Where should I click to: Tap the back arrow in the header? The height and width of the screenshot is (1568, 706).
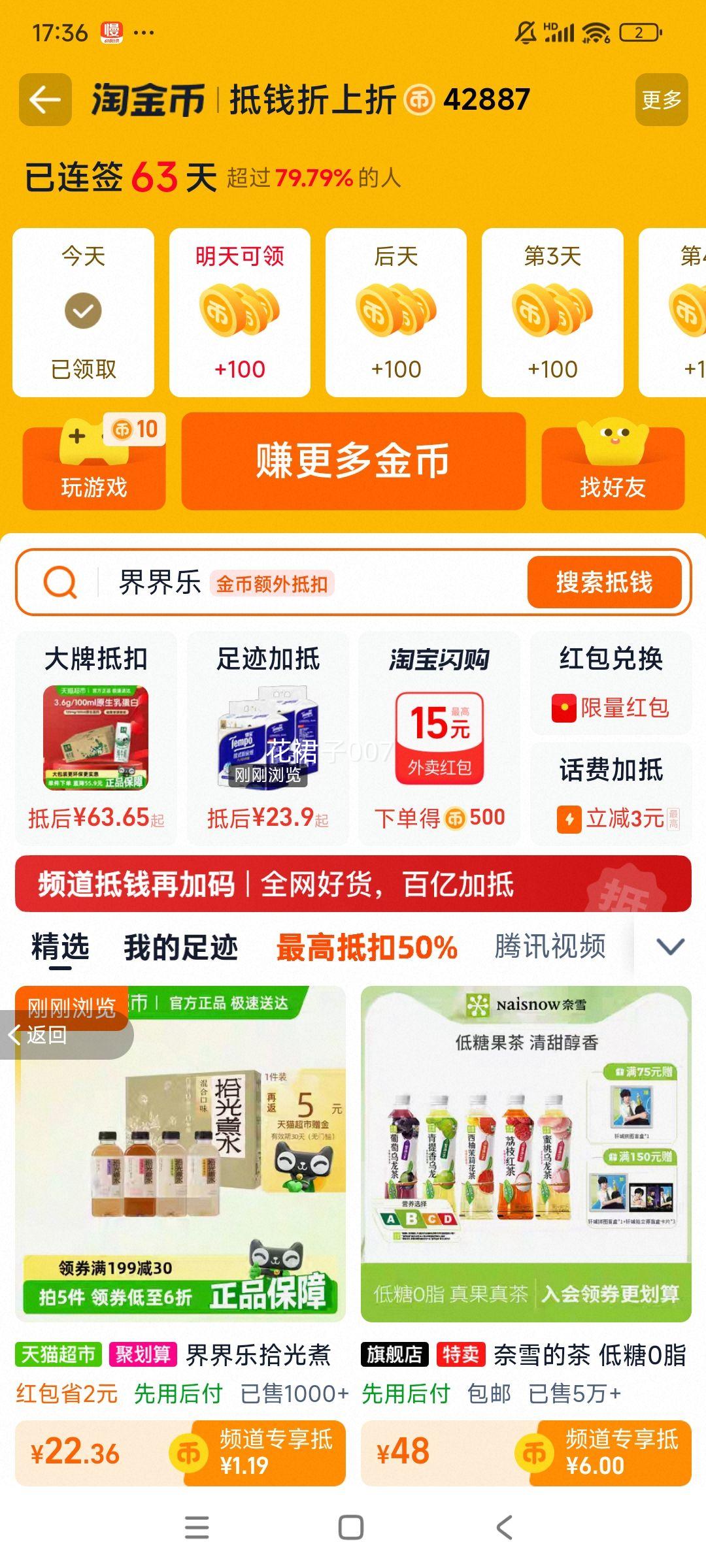tap(45, 100)
